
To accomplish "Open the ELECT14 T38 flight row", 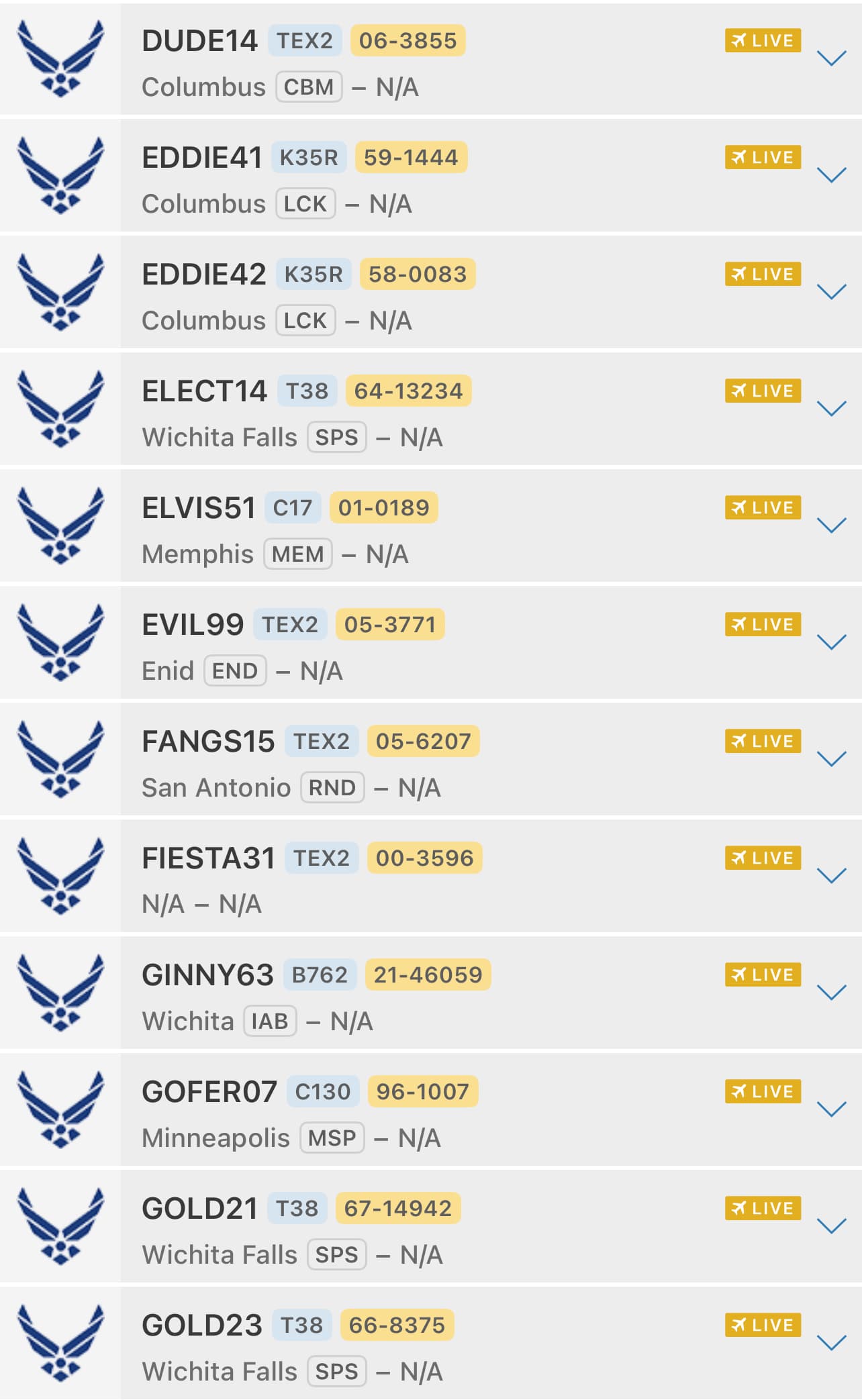I will [204, 392].
